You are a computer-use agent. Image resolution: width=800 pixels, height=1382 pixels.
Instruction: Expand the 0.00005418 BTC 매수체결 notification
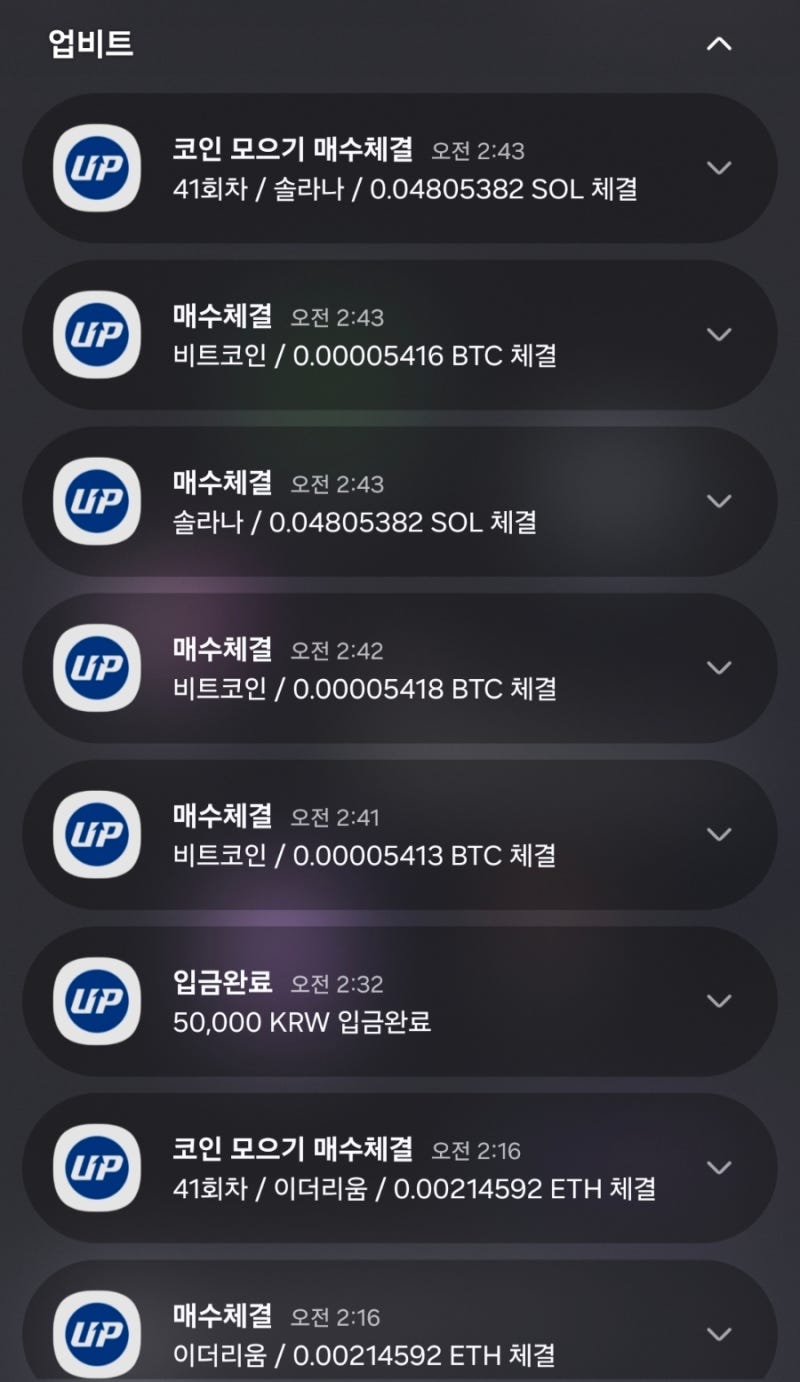tap(718, 668)
